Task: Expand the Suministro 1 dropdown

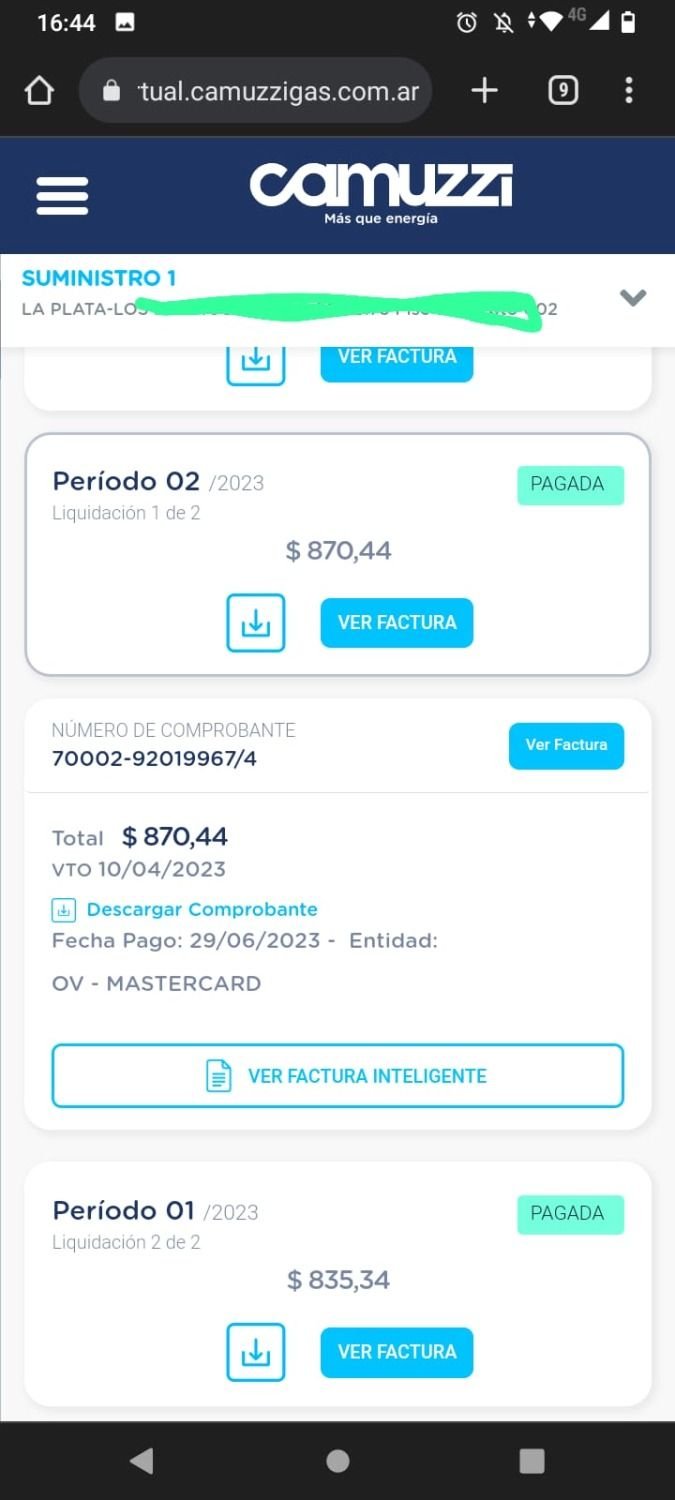Action: point(633,298)
